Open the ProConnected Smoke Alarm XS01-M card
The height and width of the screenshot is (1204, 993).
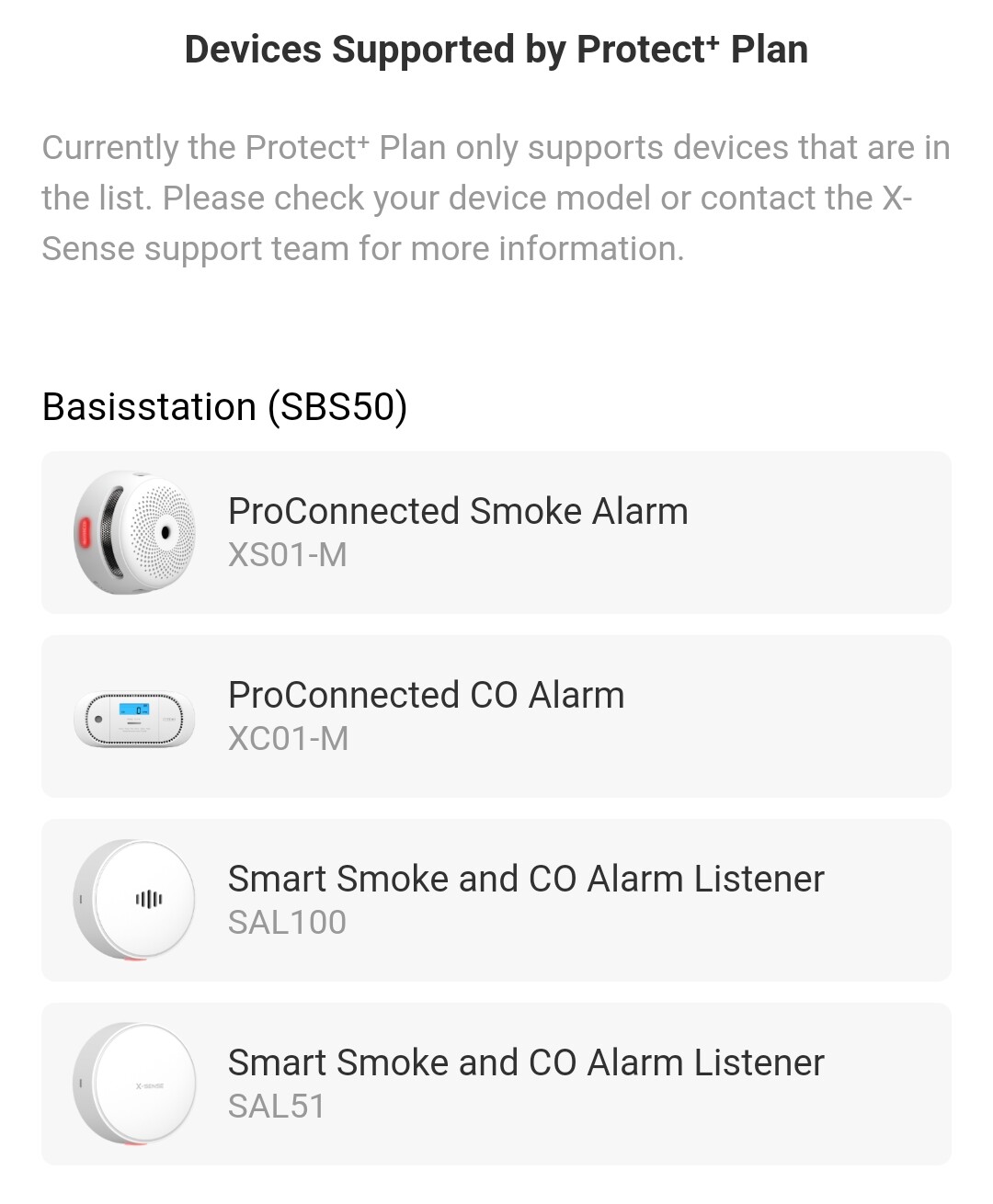pyautogui.click(x=496, y=532)
